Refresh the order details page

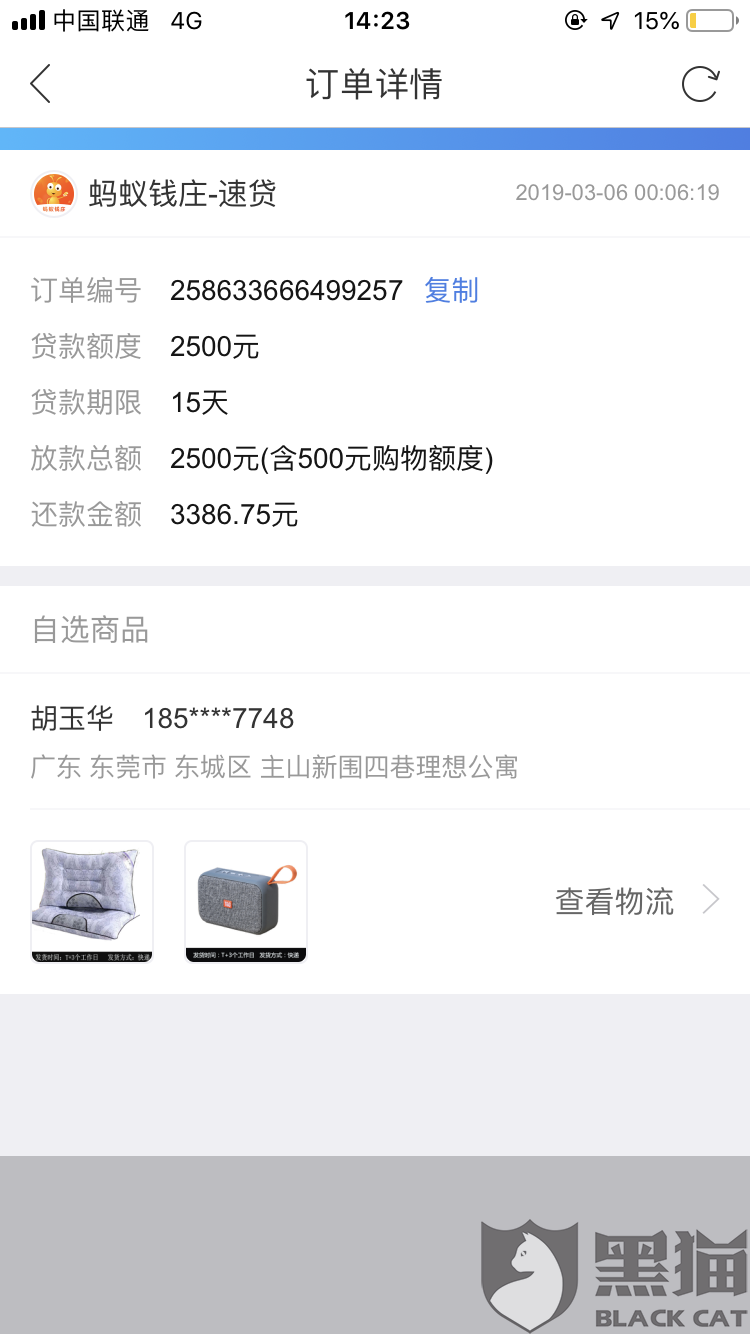coord(699,84)
